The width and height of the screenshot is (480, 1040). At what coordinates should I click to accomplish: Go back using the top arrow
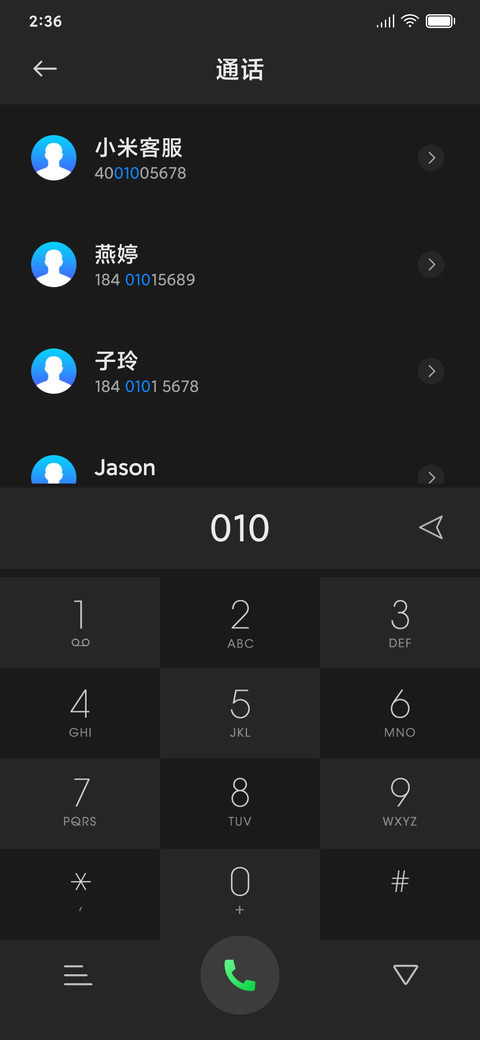pyautogui.click(x=45, y=68)
